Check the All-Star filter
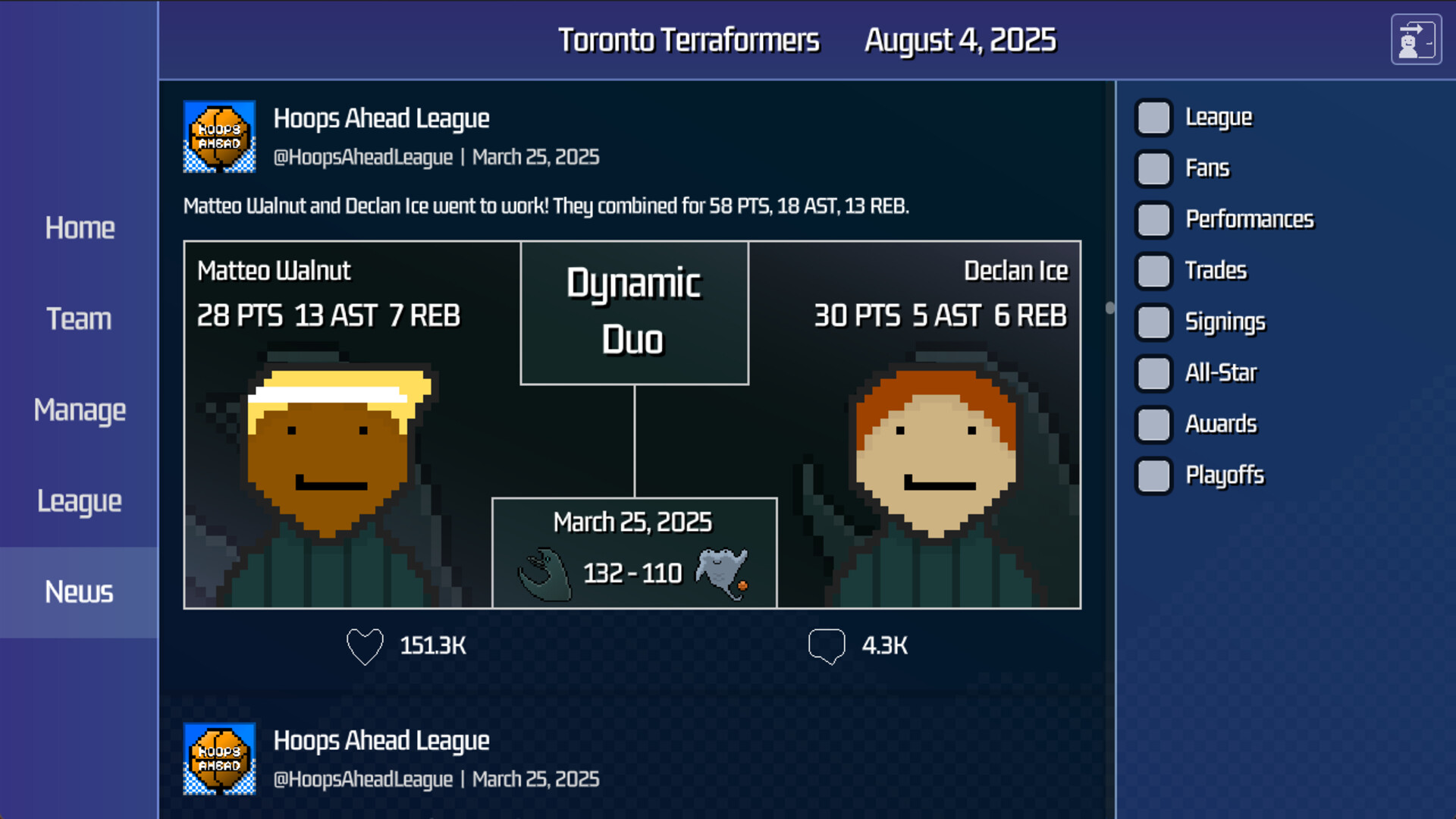Screen dimensions: 1456x819 (1153, 373)
